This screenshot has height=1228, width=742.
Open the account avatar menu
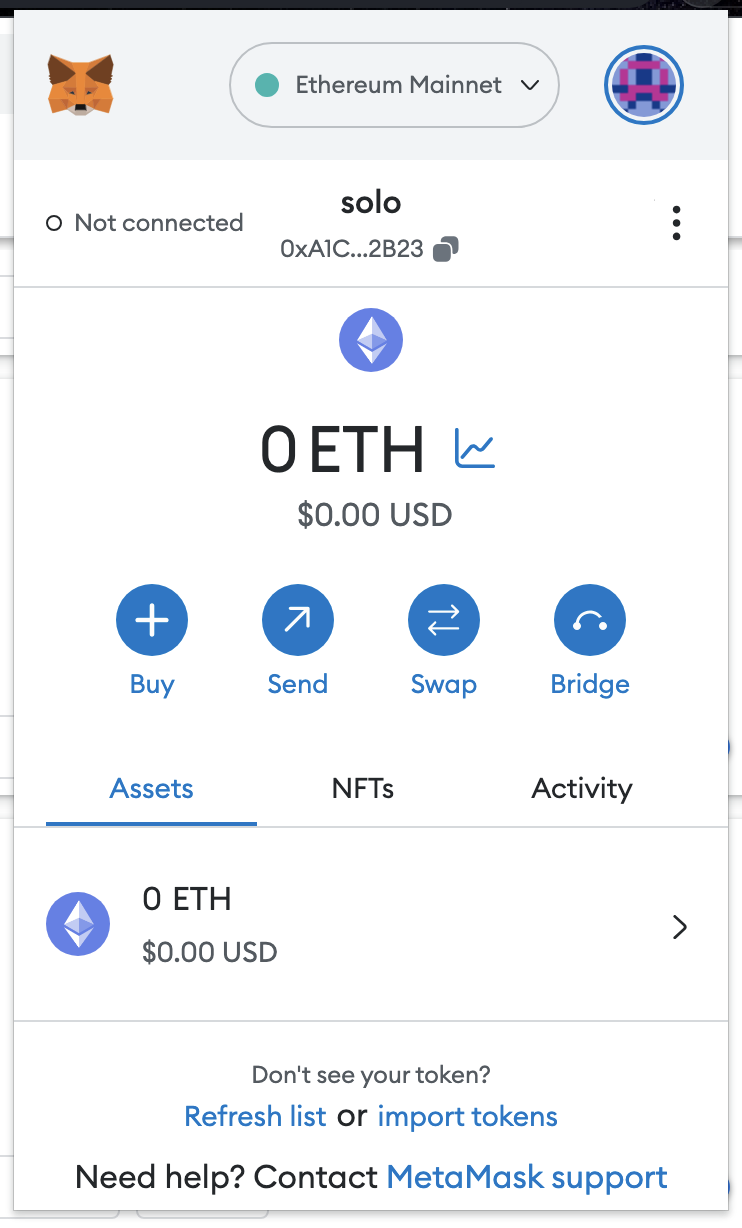tap(644, 86)
